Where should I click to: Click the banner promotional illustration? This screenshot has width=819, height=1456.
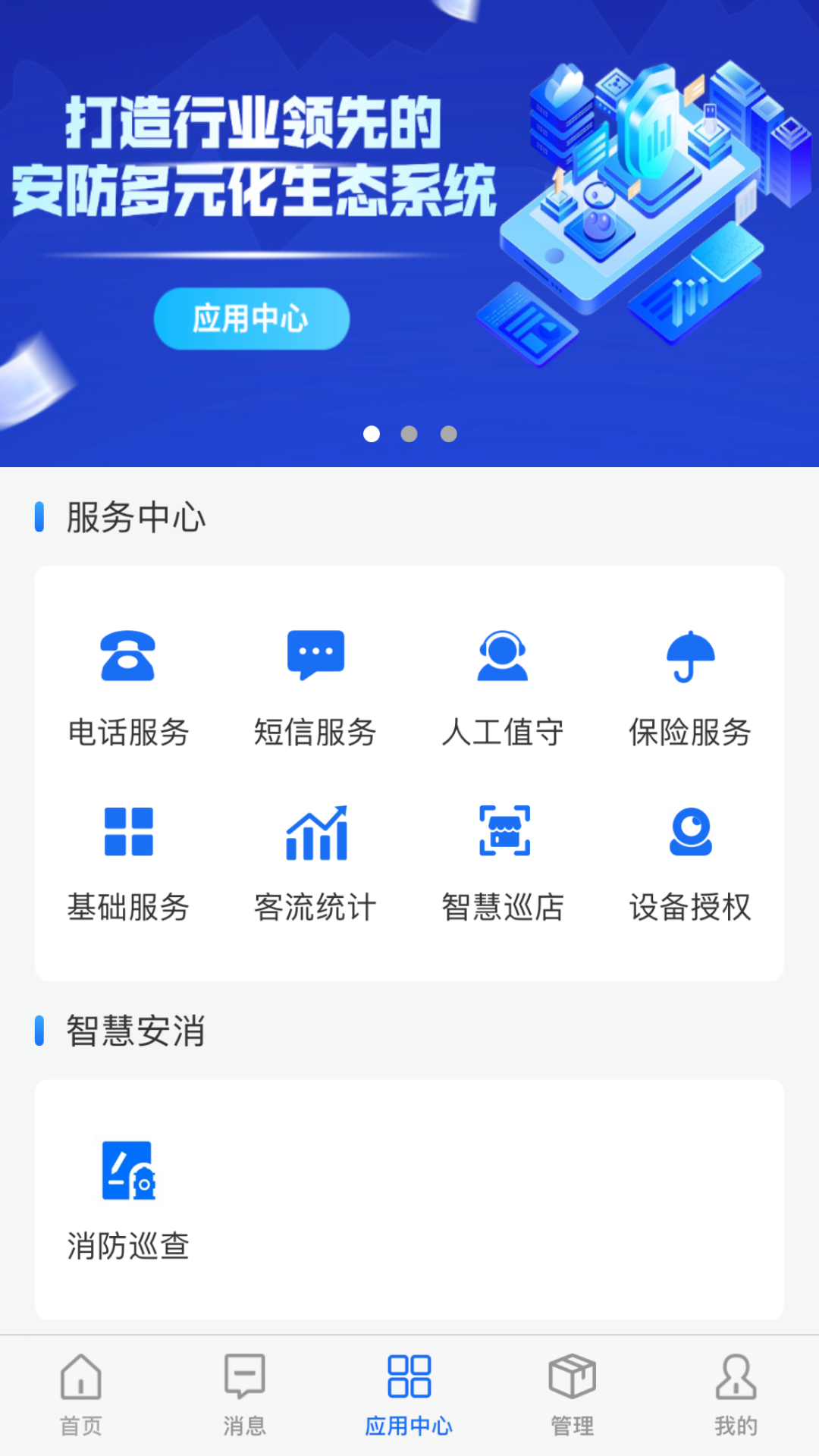point(645,212)
